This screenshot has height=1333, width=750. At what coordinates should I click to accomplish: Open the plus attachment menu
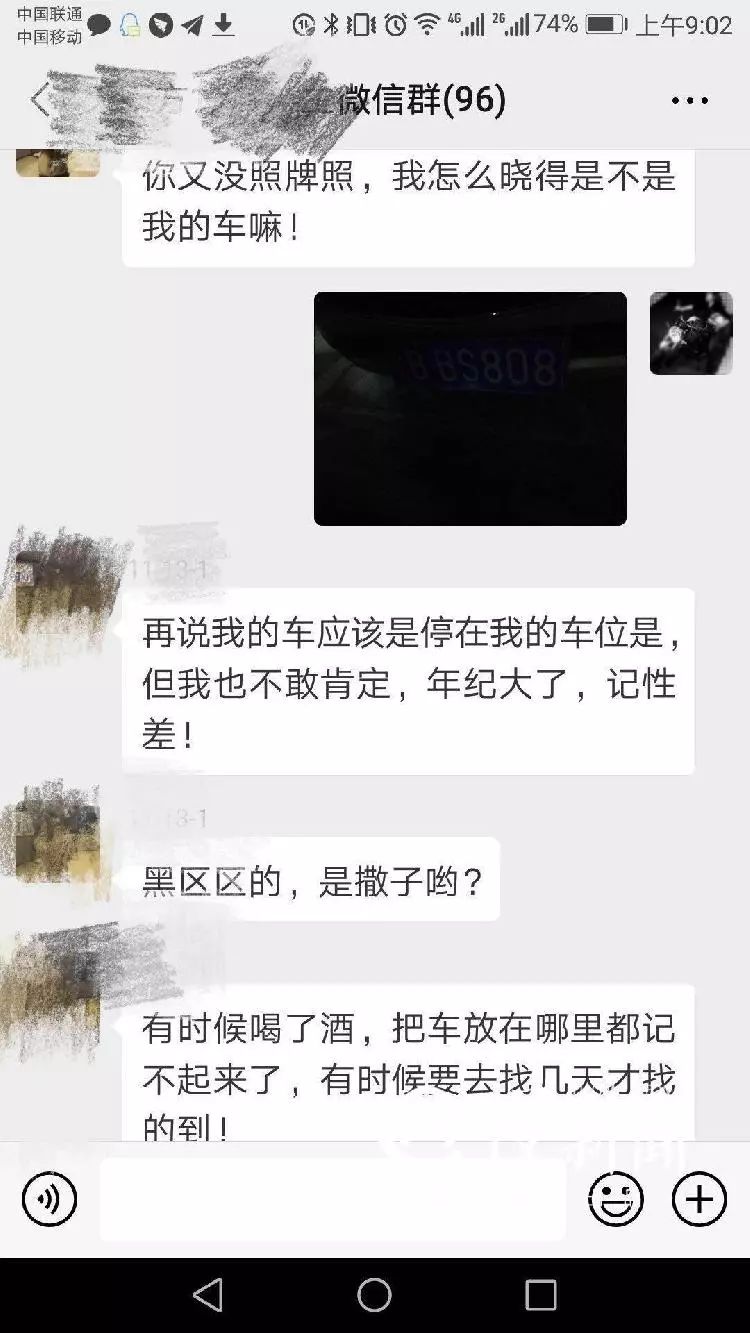(x=699, y=1198)
